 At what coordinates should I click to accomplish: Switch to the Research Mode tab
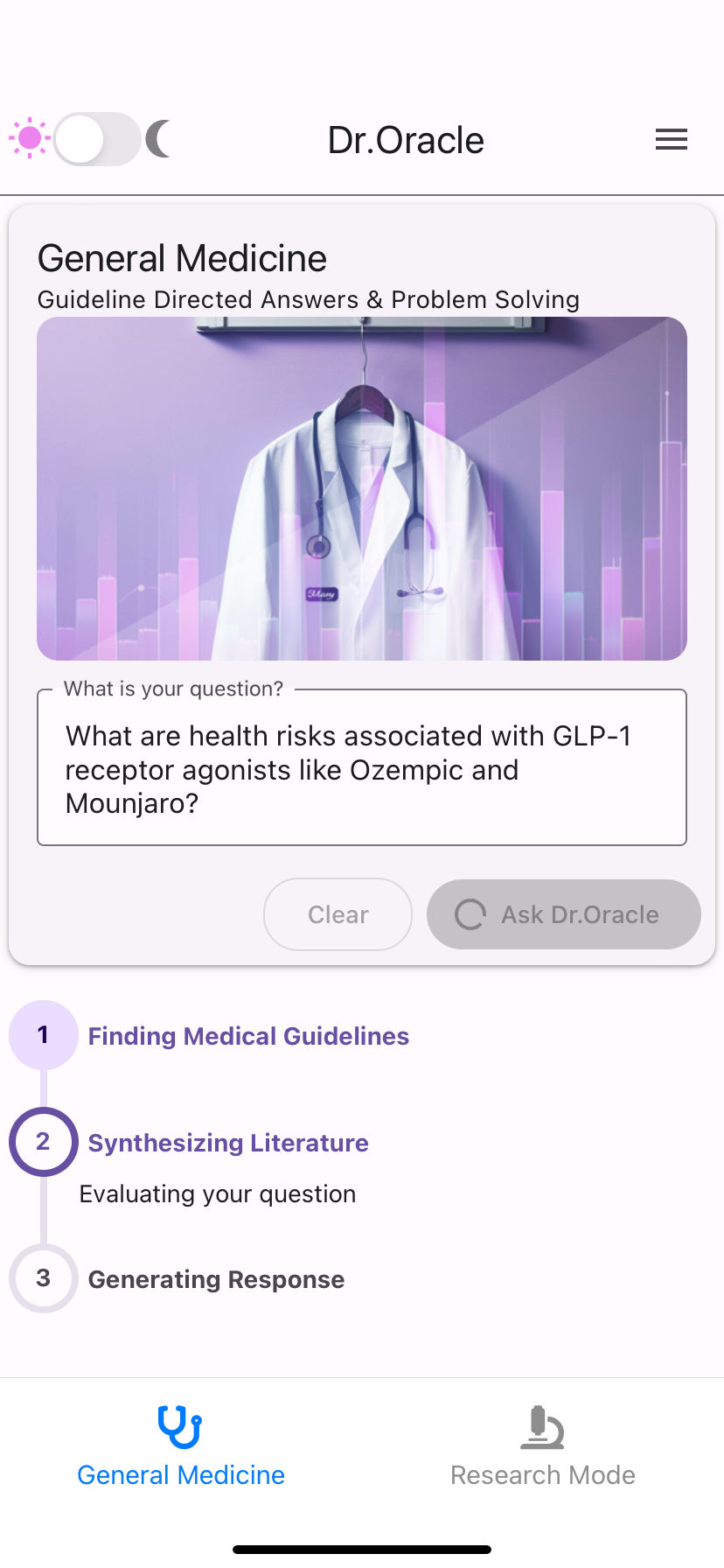point(542,1446)
